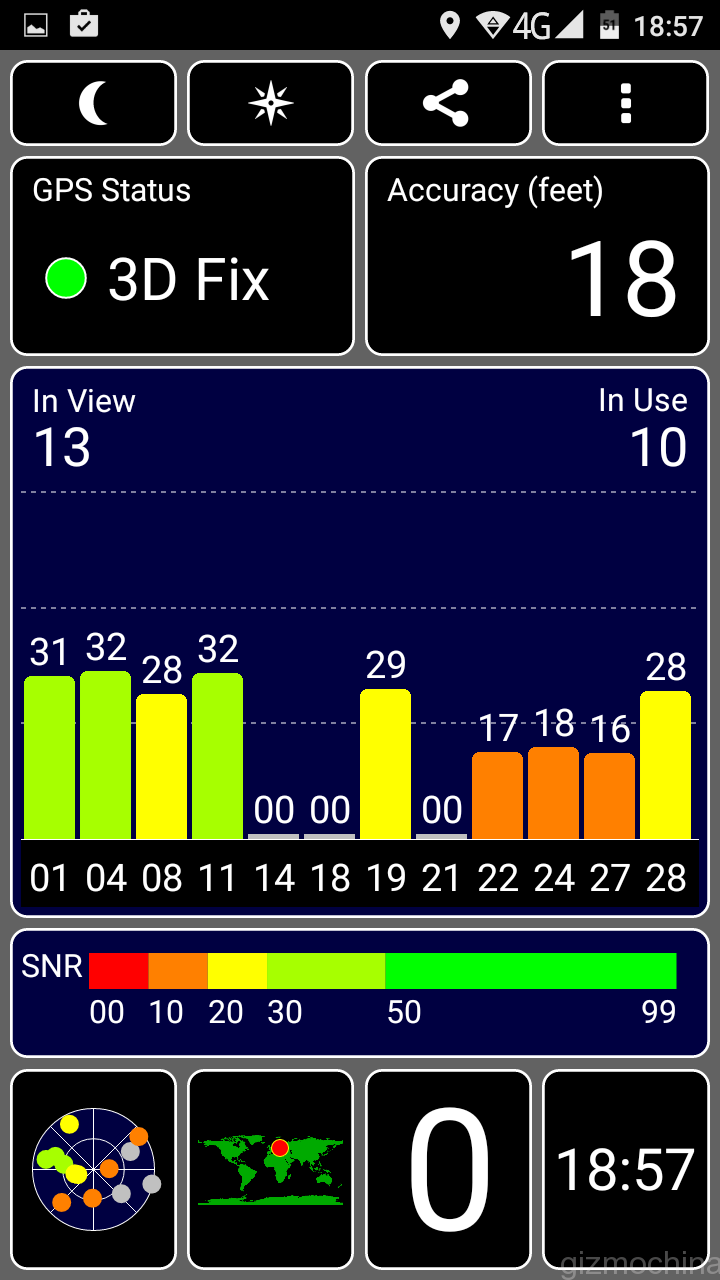Open the satellite sky view tile
The height and width of the screenshot is (1280, 720).
point(93,1168)
